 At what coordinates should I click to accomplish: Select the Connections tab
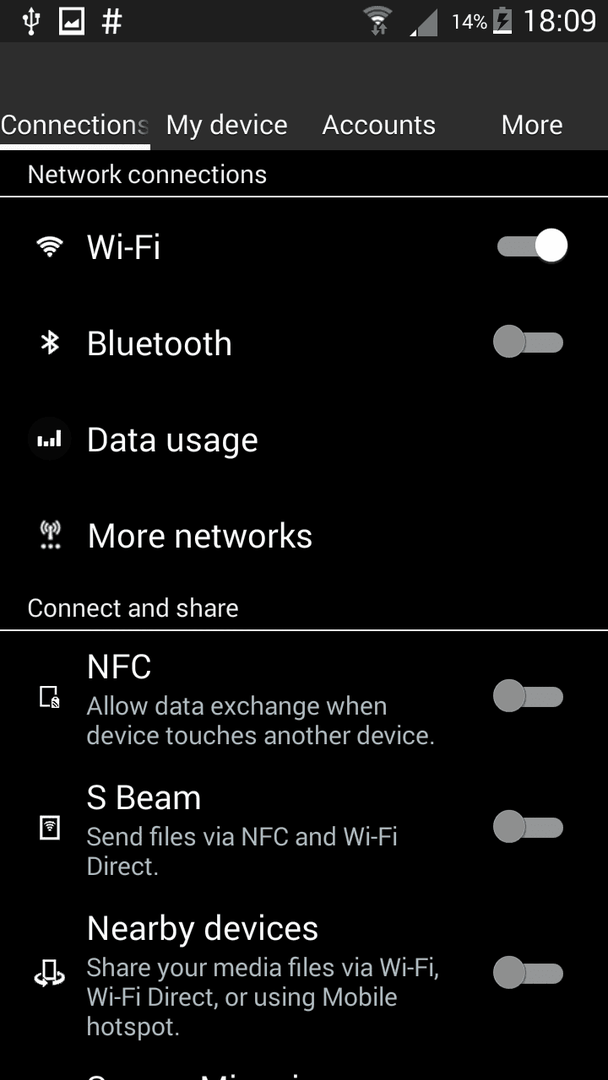[75, 125]
